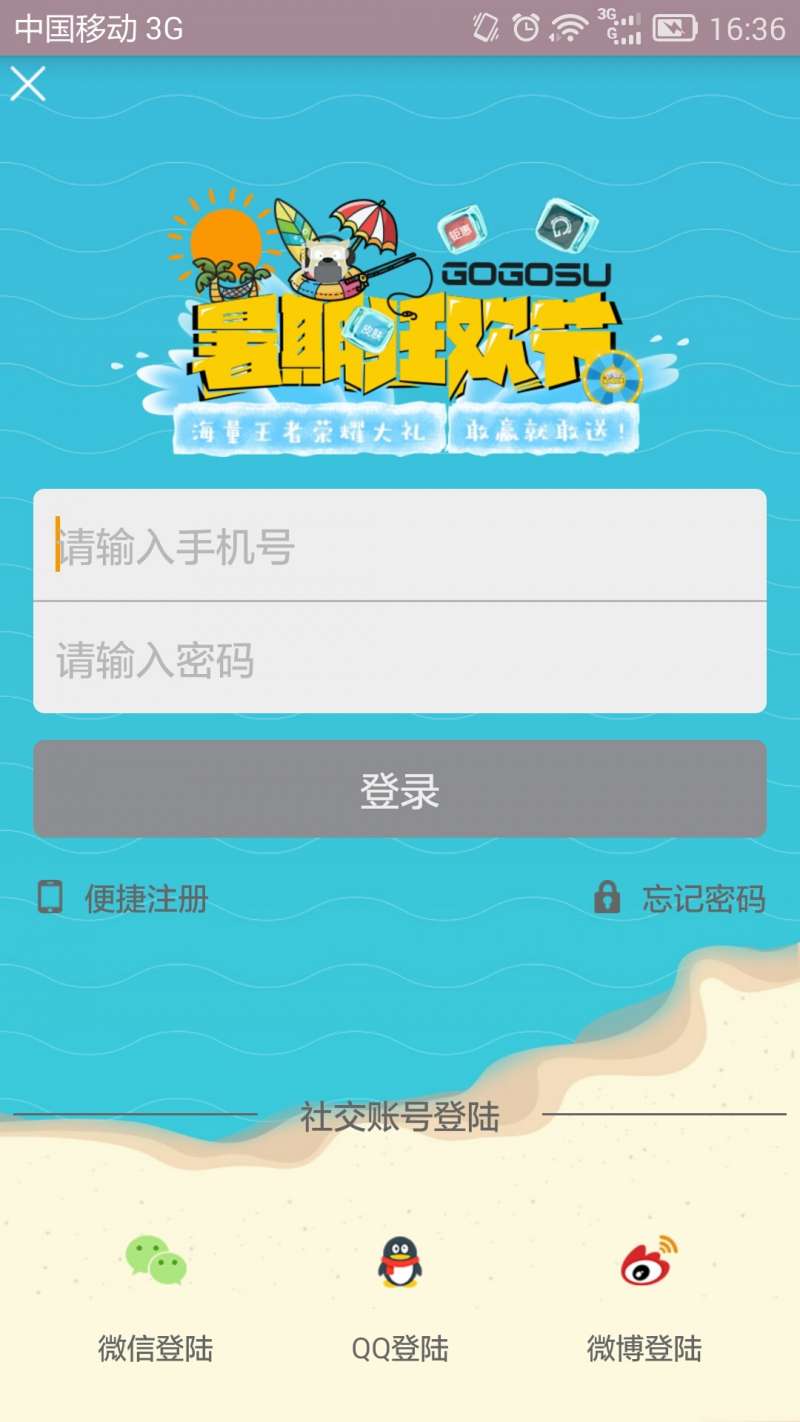Focus the phone number field
Screen dimensions: 800x1422
coord(400,546)
